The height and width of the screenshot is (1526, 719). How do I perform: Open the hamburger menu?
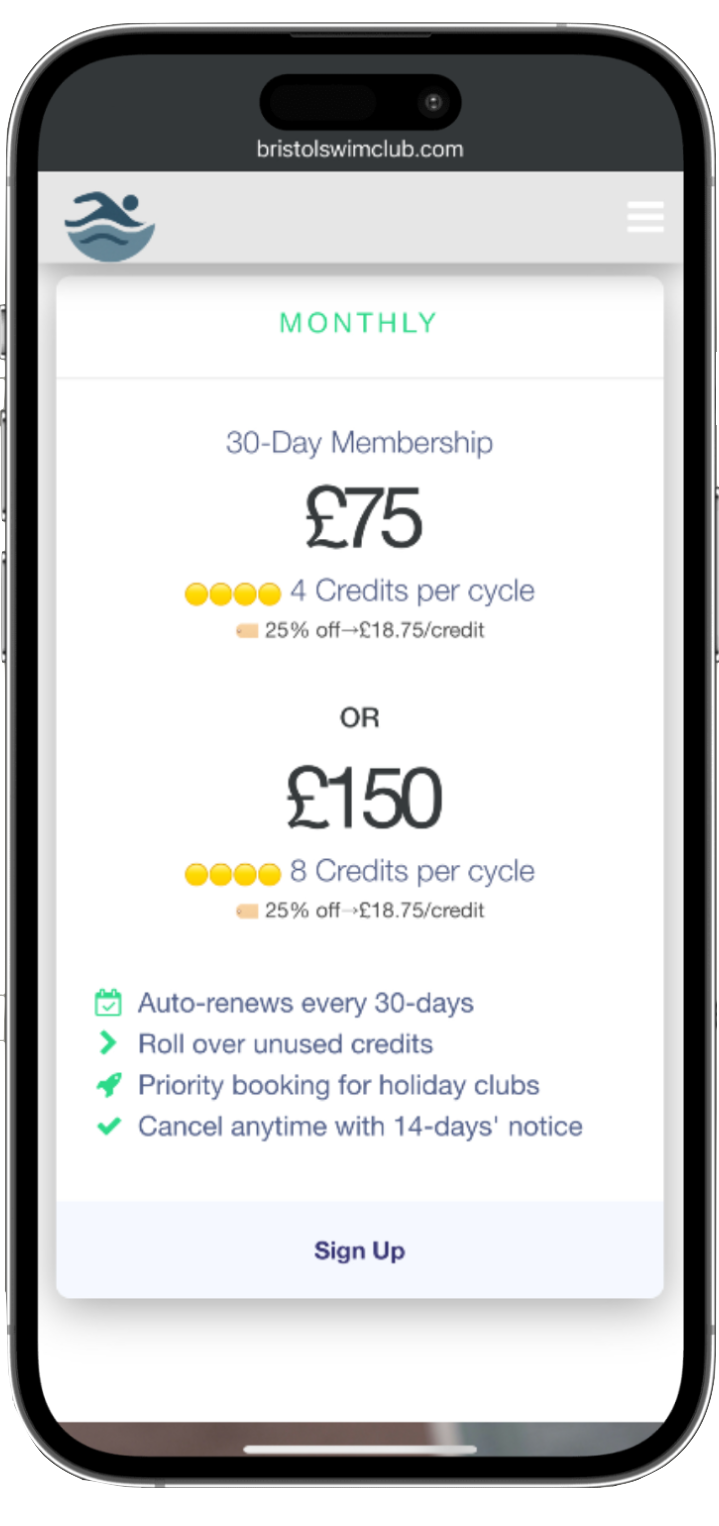645,217
